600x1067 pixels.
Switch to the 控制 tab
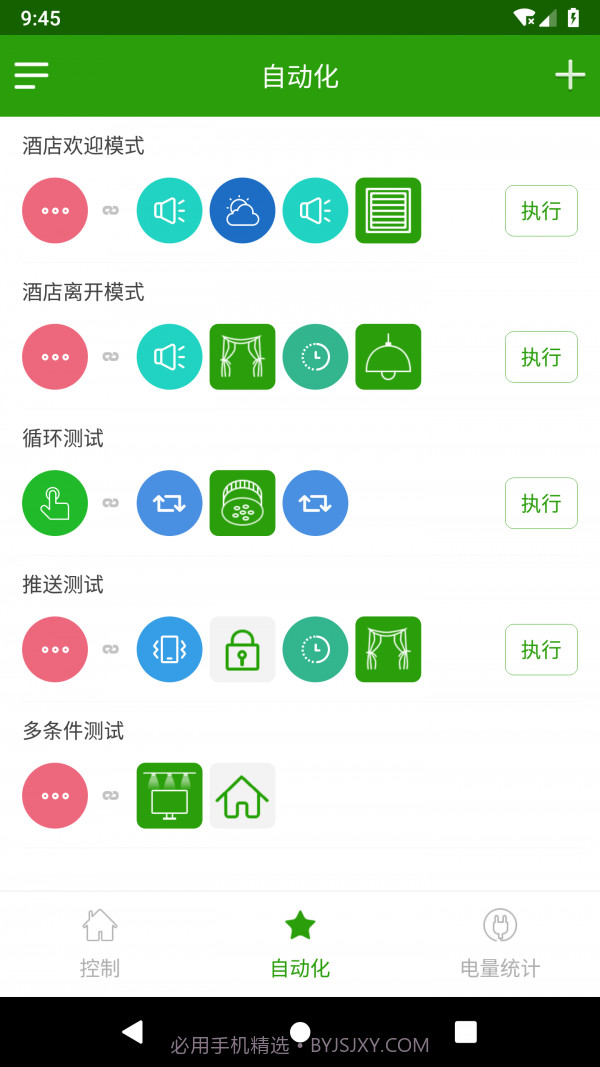click(100, 943)
